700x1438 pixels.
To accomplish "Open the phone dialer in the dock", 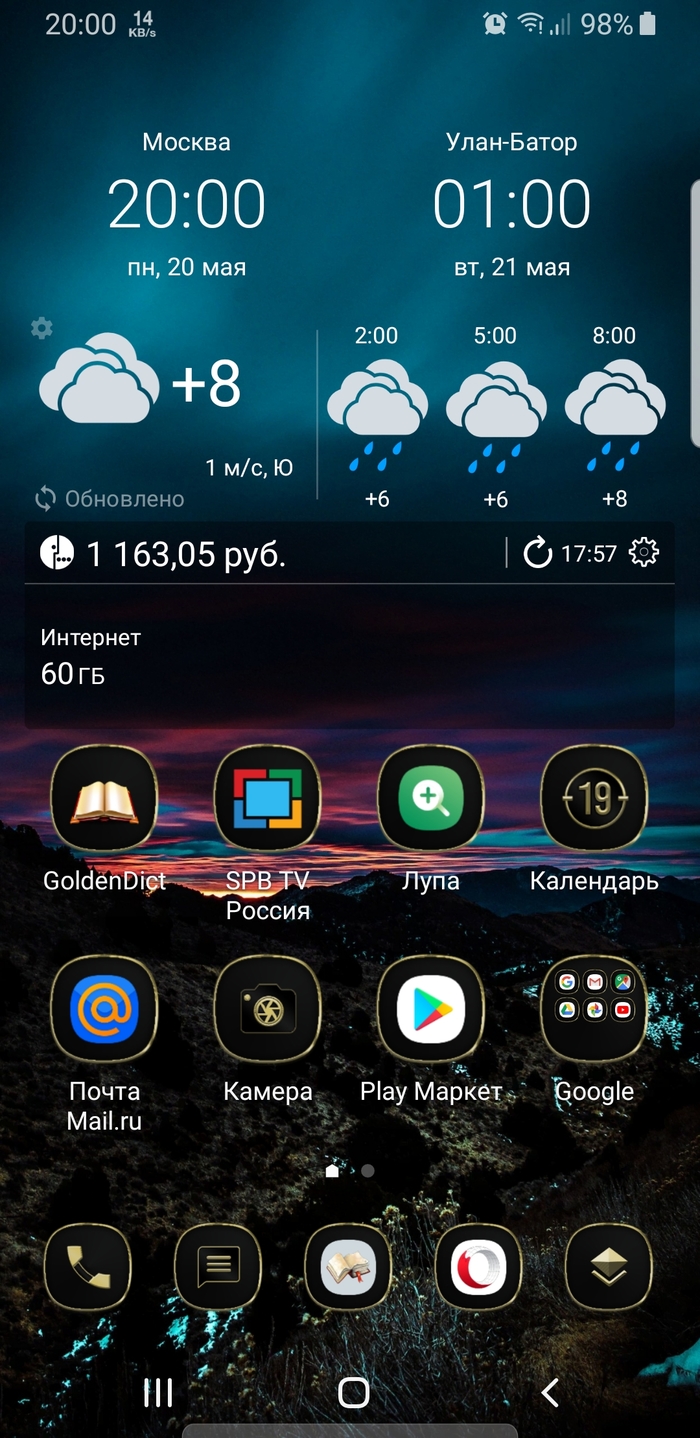I will [88, 1267].
